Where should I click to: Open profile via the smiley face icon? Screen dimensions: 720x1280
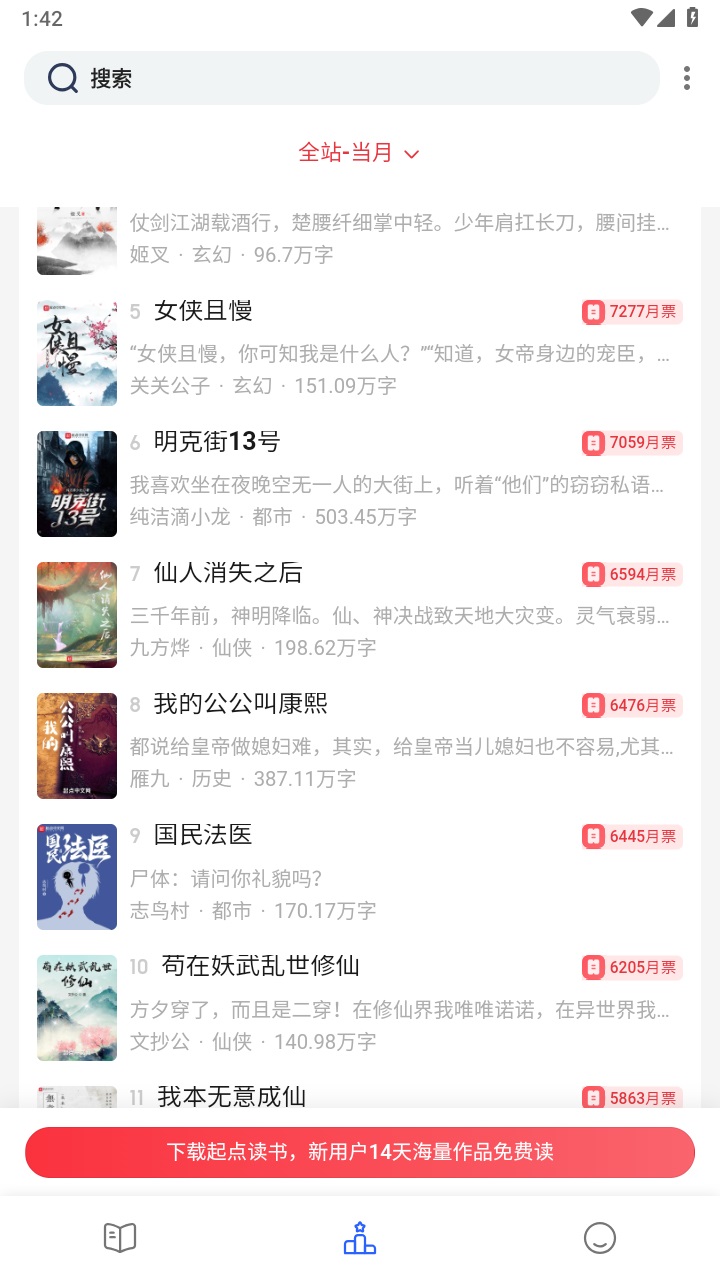pos(600,1237)
